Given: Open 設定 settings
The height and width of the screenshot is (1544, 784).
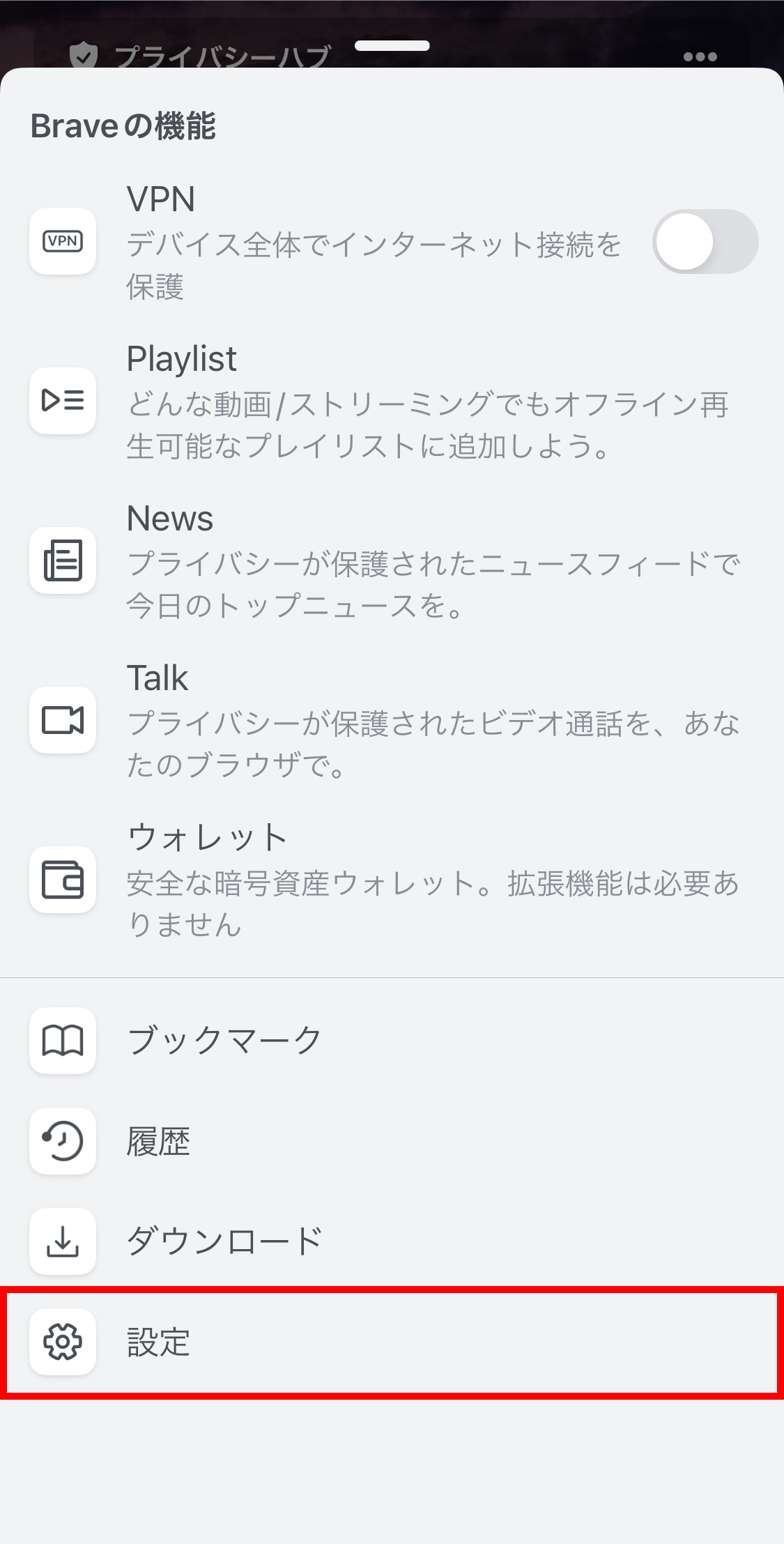Looking at the screenshot, I should coord(392,1343).
